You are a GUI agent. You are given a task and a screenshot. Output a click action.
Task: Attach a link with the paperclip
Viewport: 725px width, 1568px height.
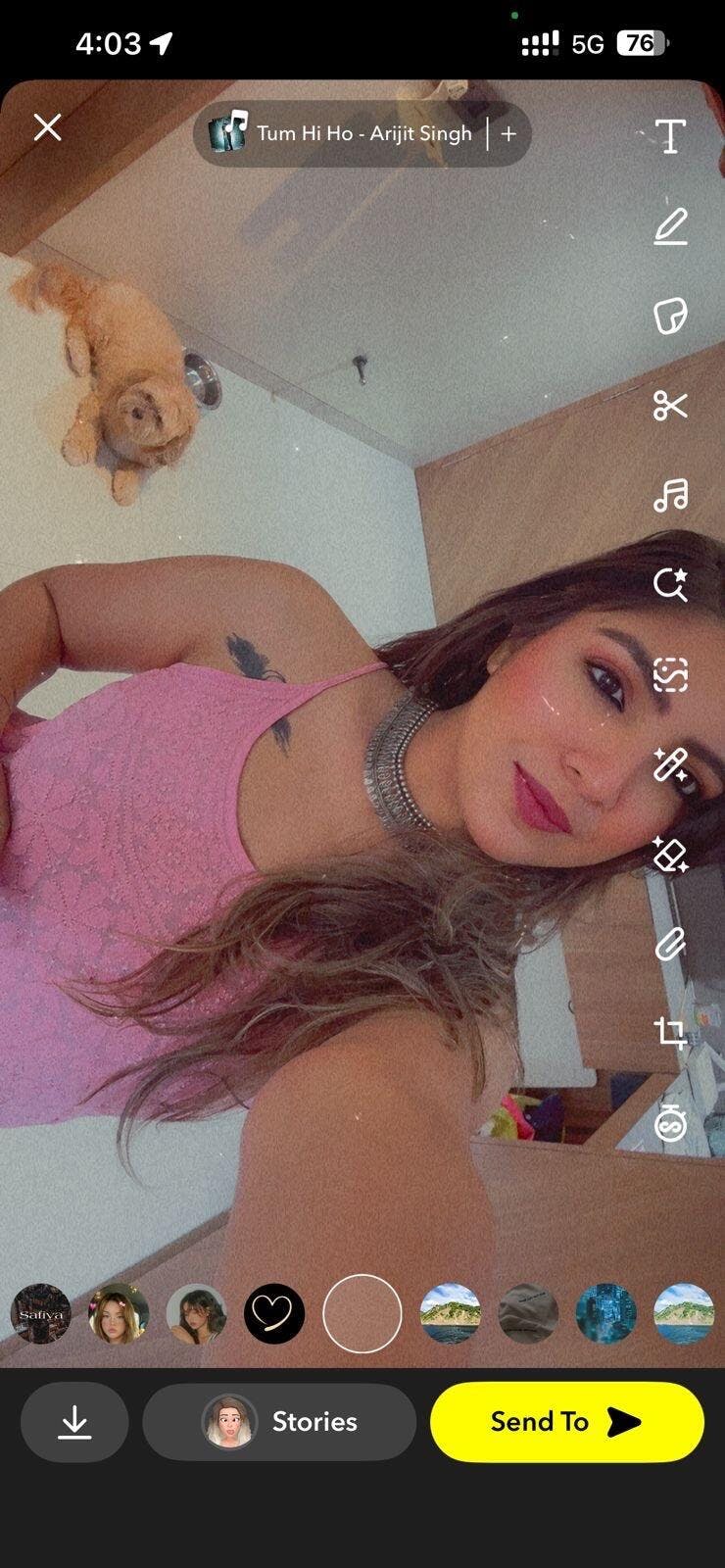[670, 944]
